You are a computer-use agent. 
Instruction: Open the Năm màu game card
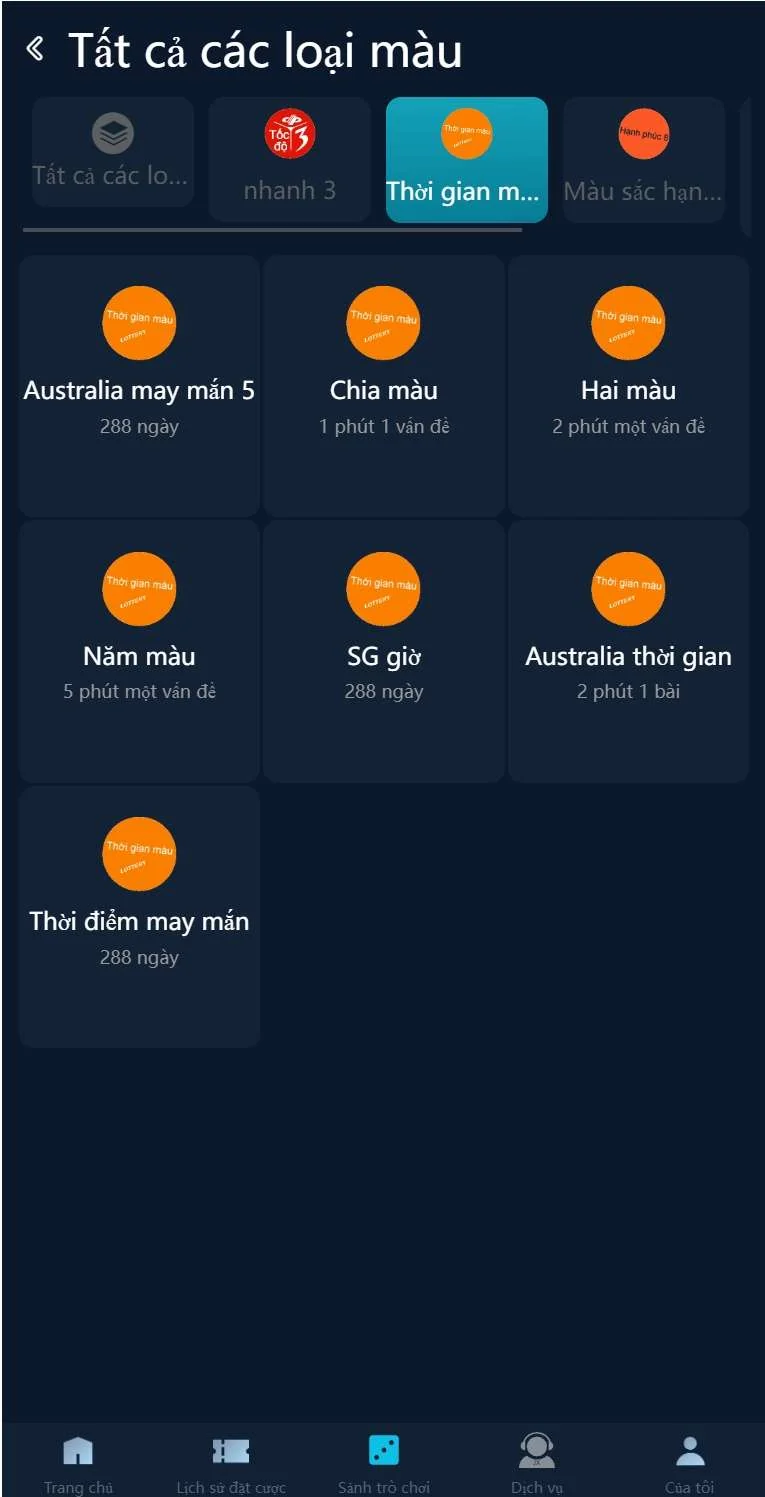139,650
